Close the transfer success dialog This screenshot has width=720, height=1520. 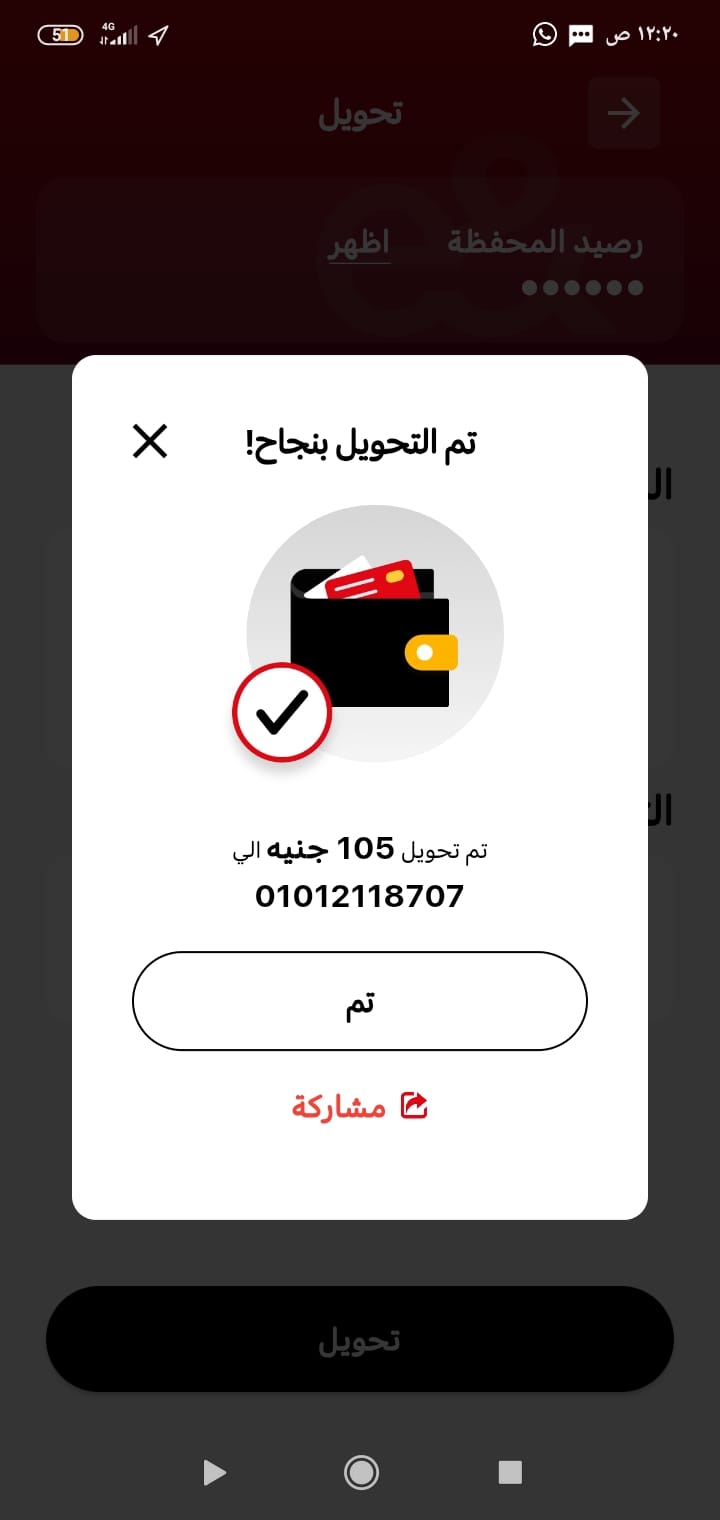pyautogui.click(x=150, y=441)
